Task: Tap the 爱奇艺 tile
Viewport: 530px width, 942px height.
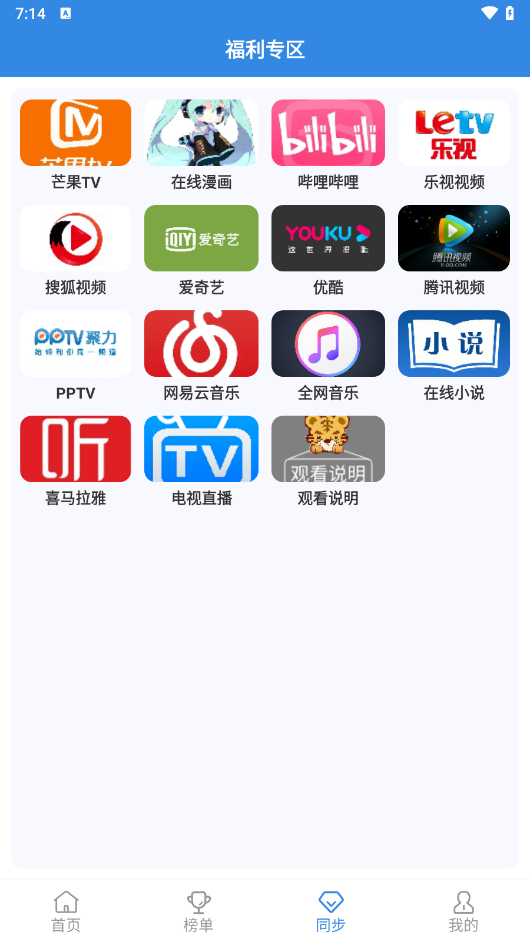Action: (201, 251)
